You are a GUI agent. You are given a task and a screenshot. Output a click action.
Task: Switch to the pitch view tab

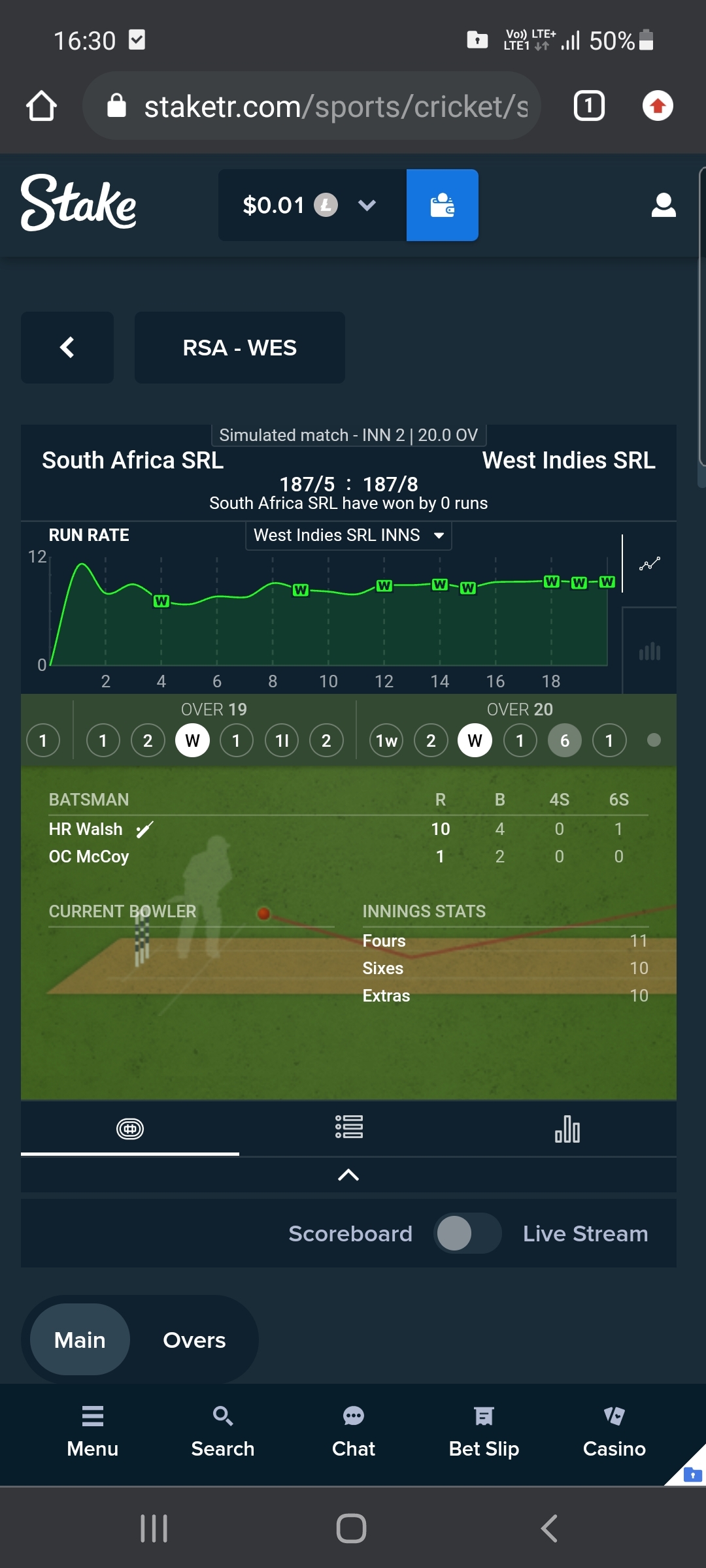point(130,1128)
